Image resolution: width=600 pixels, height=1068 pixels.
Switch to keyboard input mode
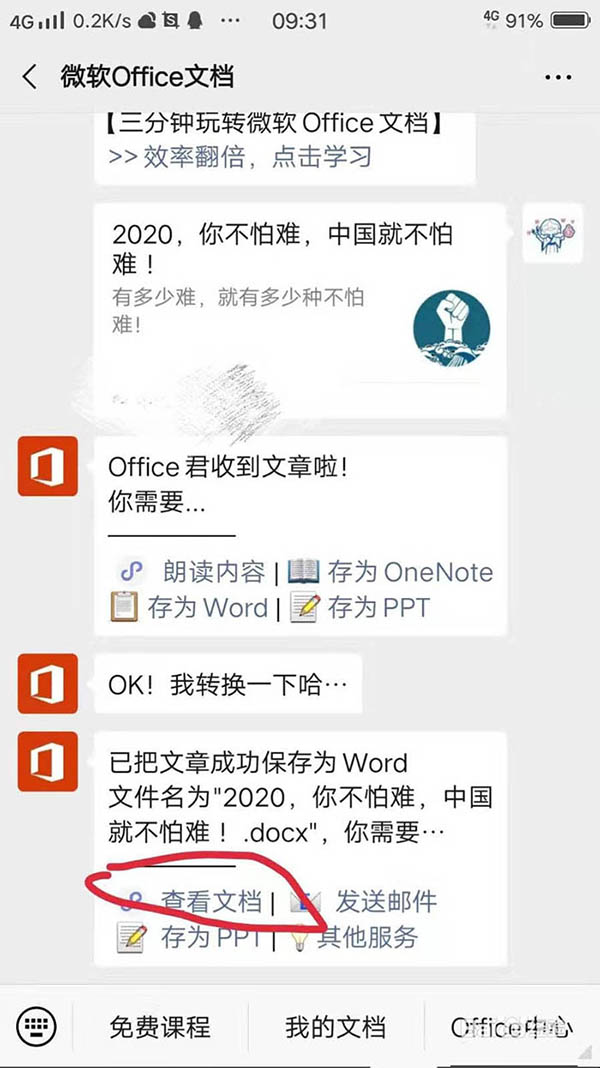pos(37,1026)
